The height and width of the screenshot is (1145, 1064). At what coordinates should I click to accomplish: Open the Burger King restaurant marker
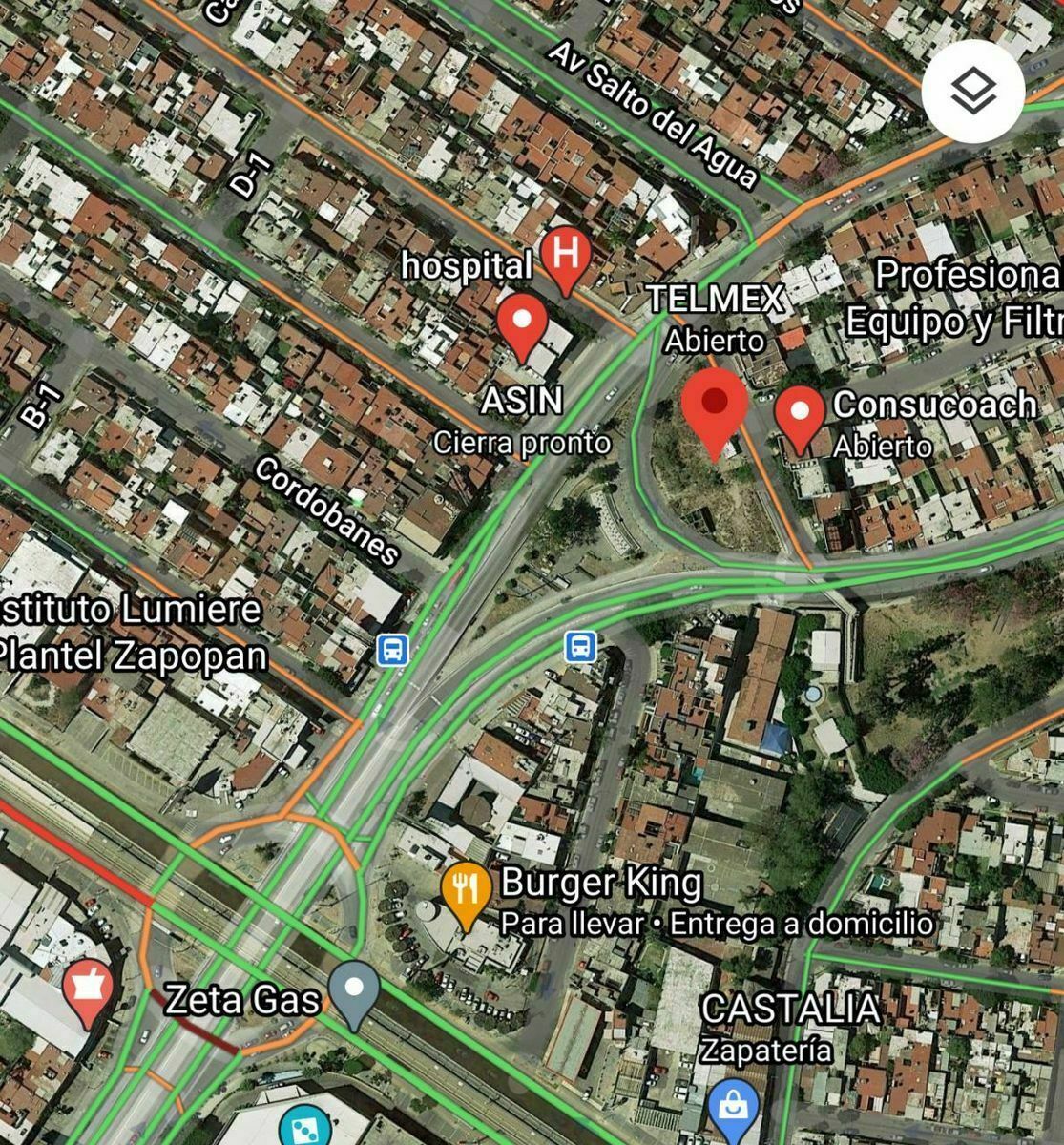click(x=466, y=891)
